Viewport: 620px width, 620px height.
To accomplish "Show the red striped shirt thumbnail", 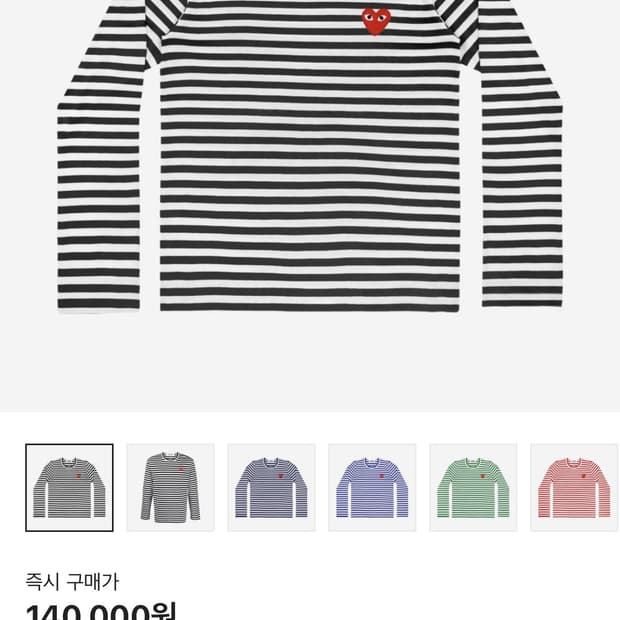I will (575, 488).
